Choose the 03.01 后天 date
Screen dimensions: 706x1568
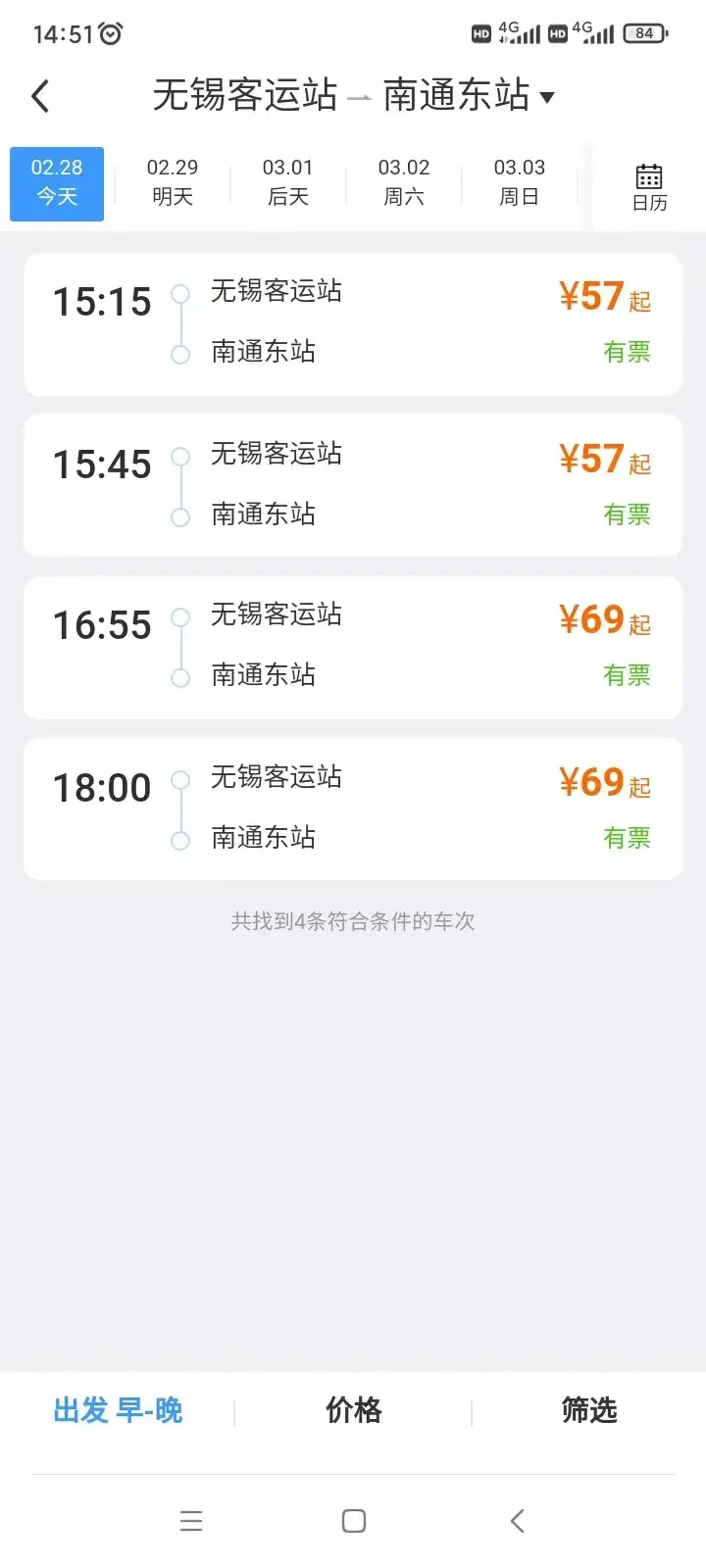click(x=288, y=183)
